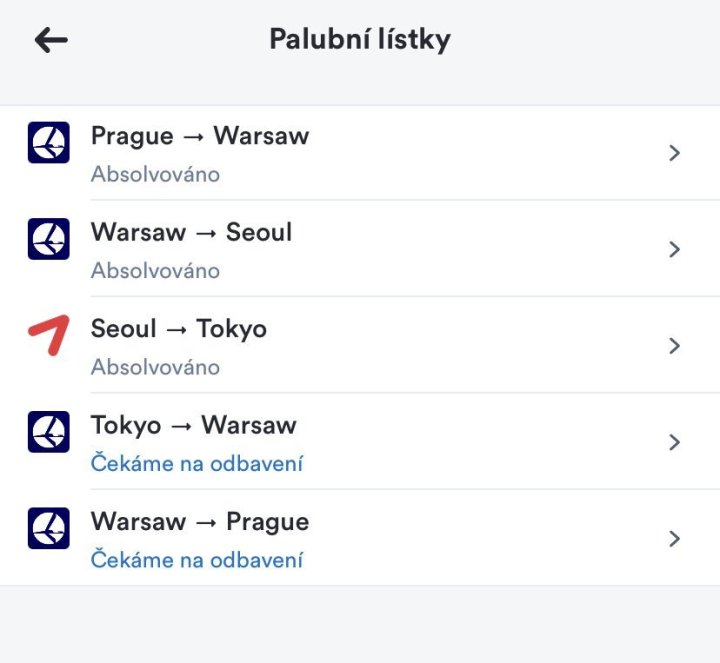Open Warsaw → Prague boarding pass

360,538
